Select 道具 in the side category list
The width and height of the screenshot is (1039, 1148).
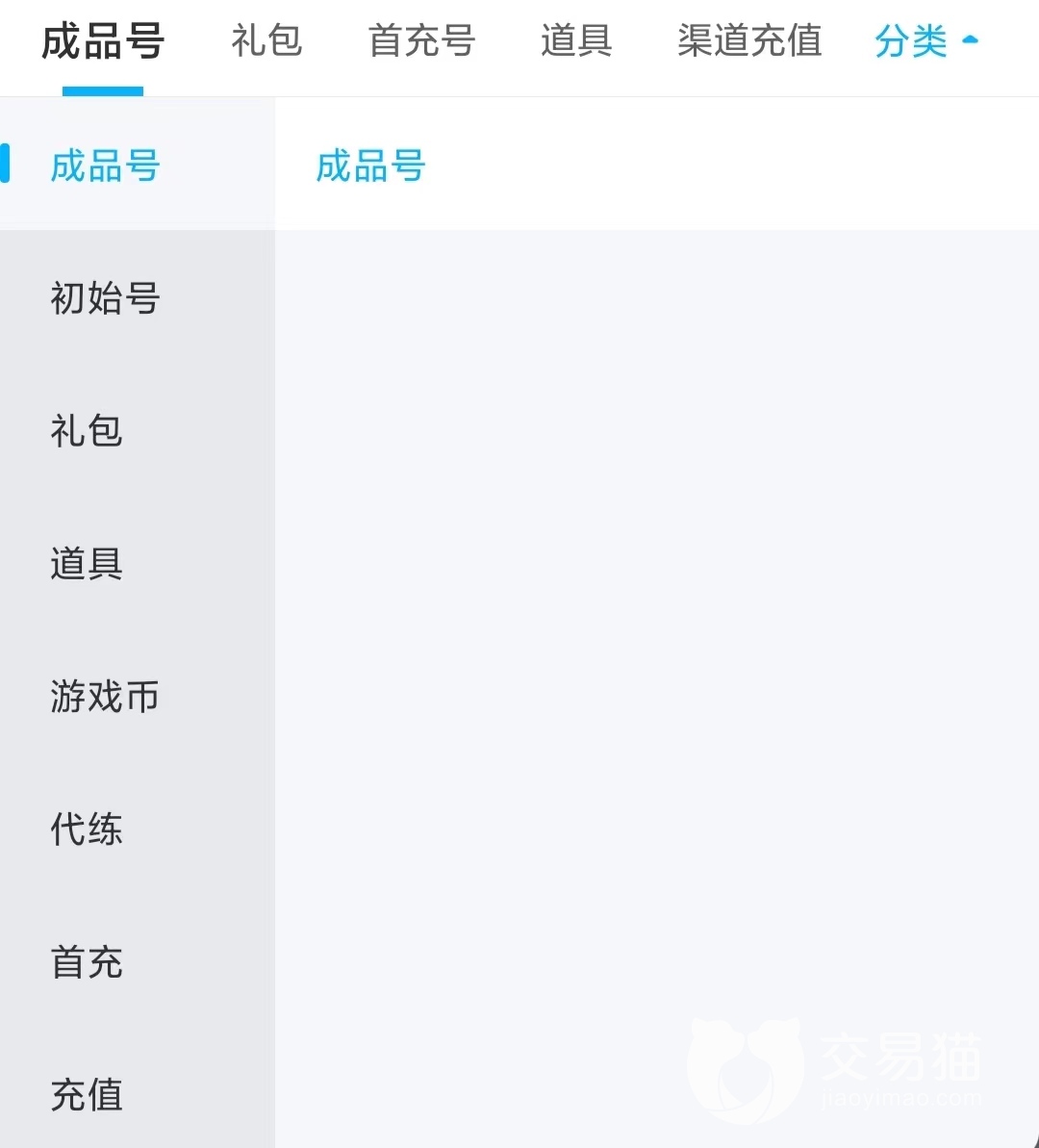tap(87, 564)
